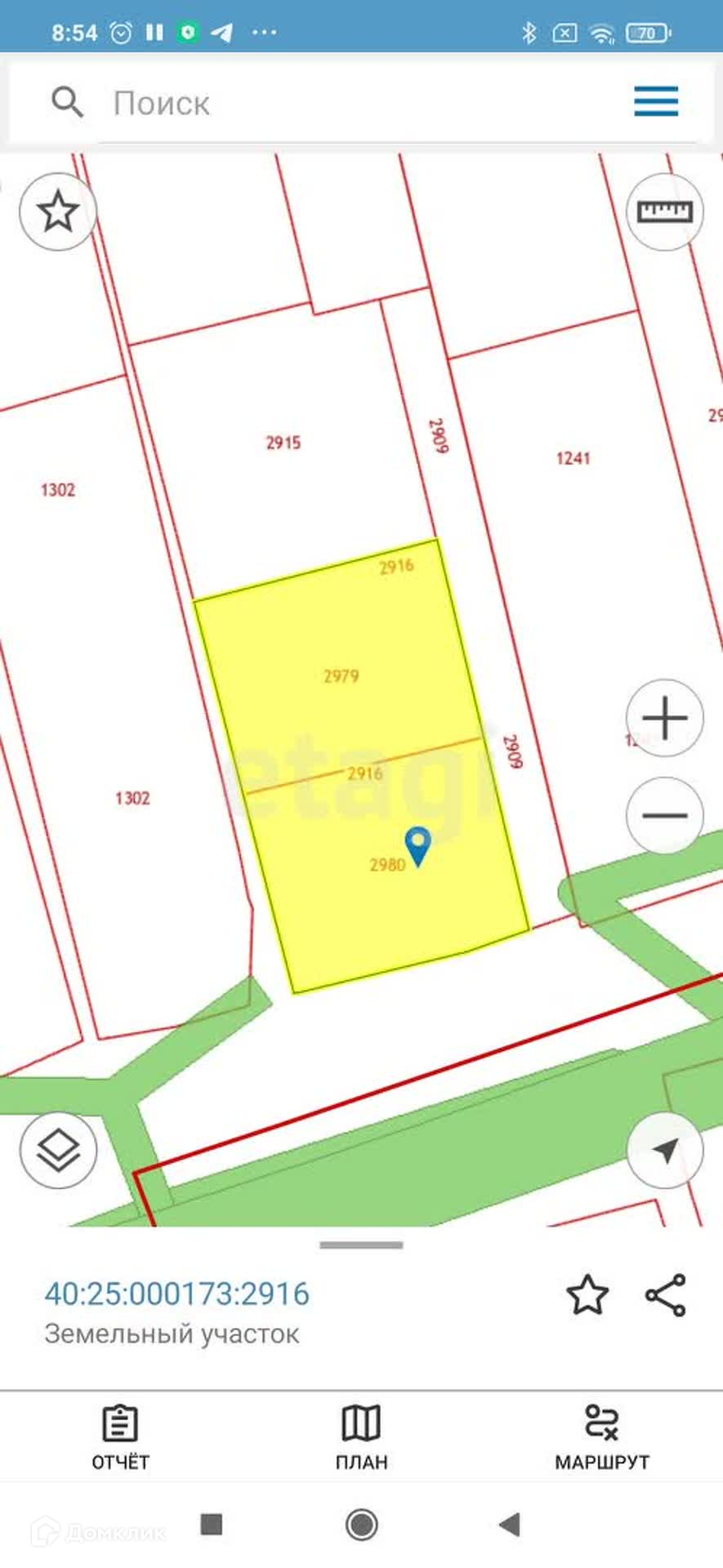Tap the blue location pin marker

click(x=418, y=844)
